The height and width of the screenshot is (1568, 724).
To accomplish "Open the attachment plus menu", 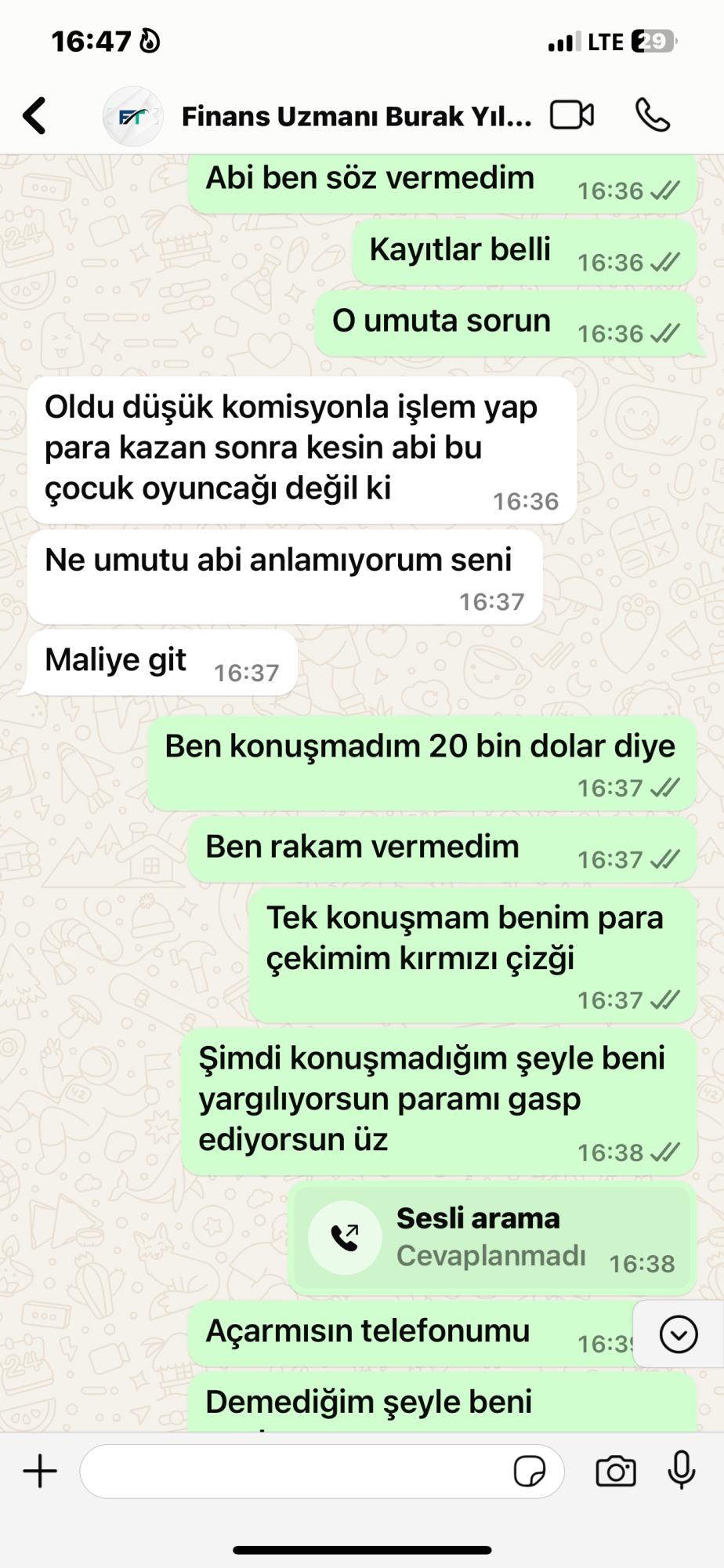I will coord(40,1472).
